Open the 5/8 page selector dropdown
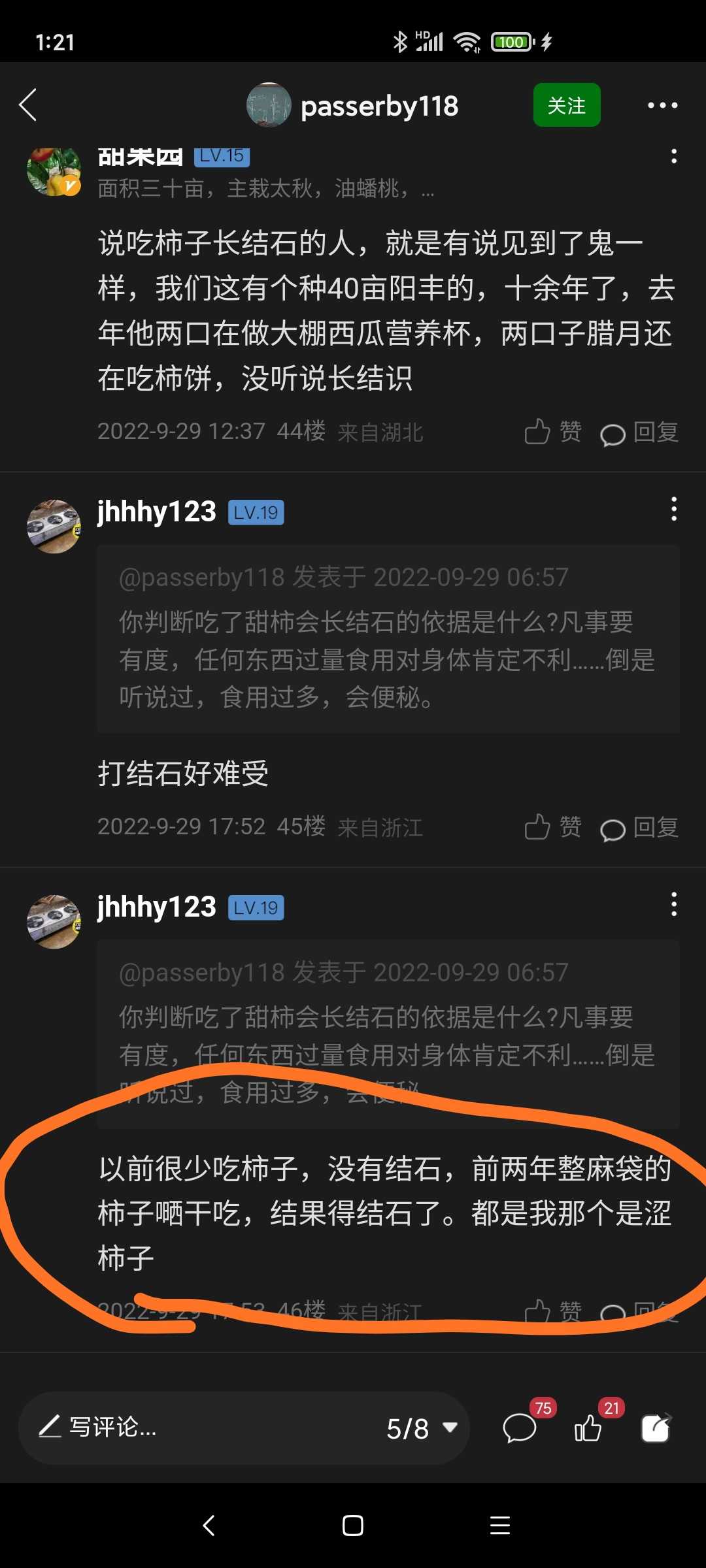 tap(422, 1428)
